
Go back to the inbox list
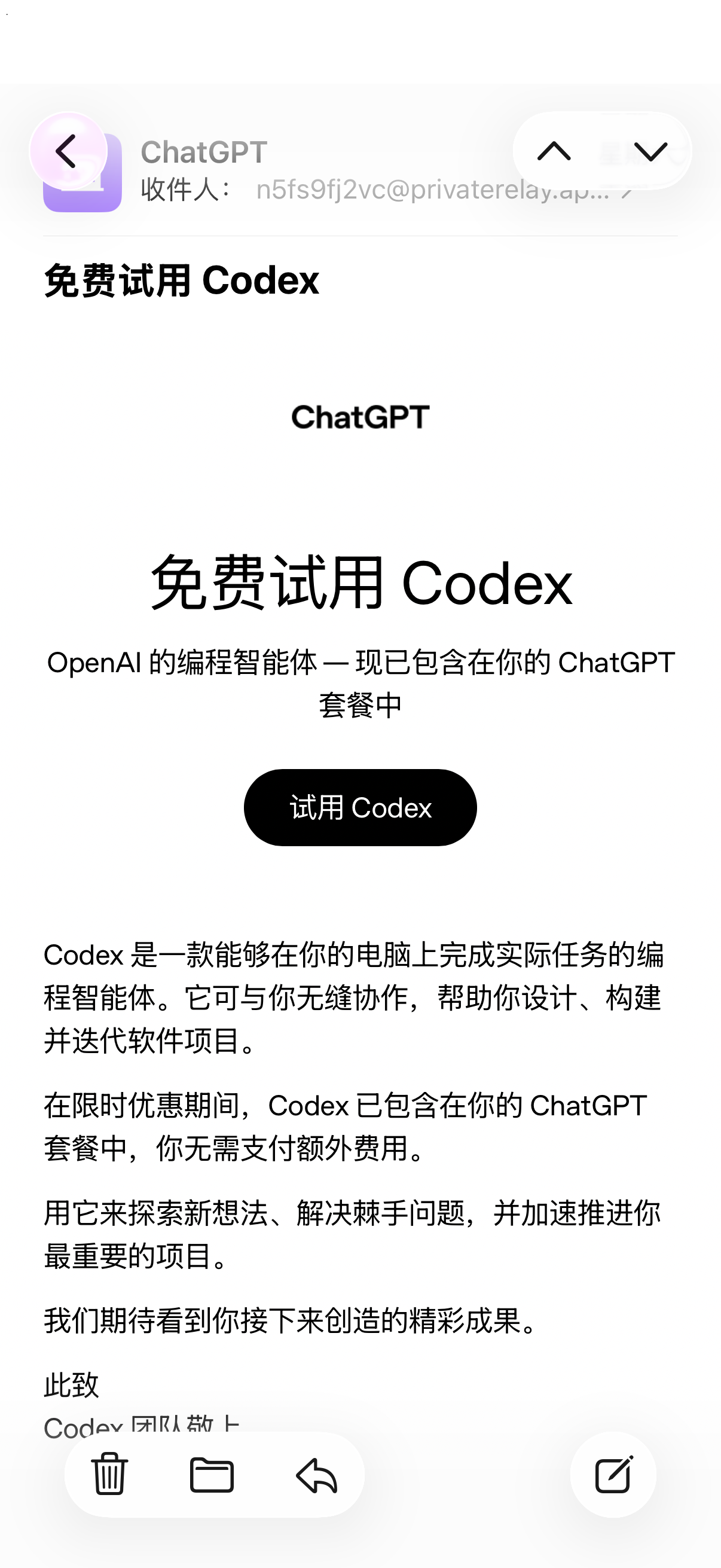point(68,151)
